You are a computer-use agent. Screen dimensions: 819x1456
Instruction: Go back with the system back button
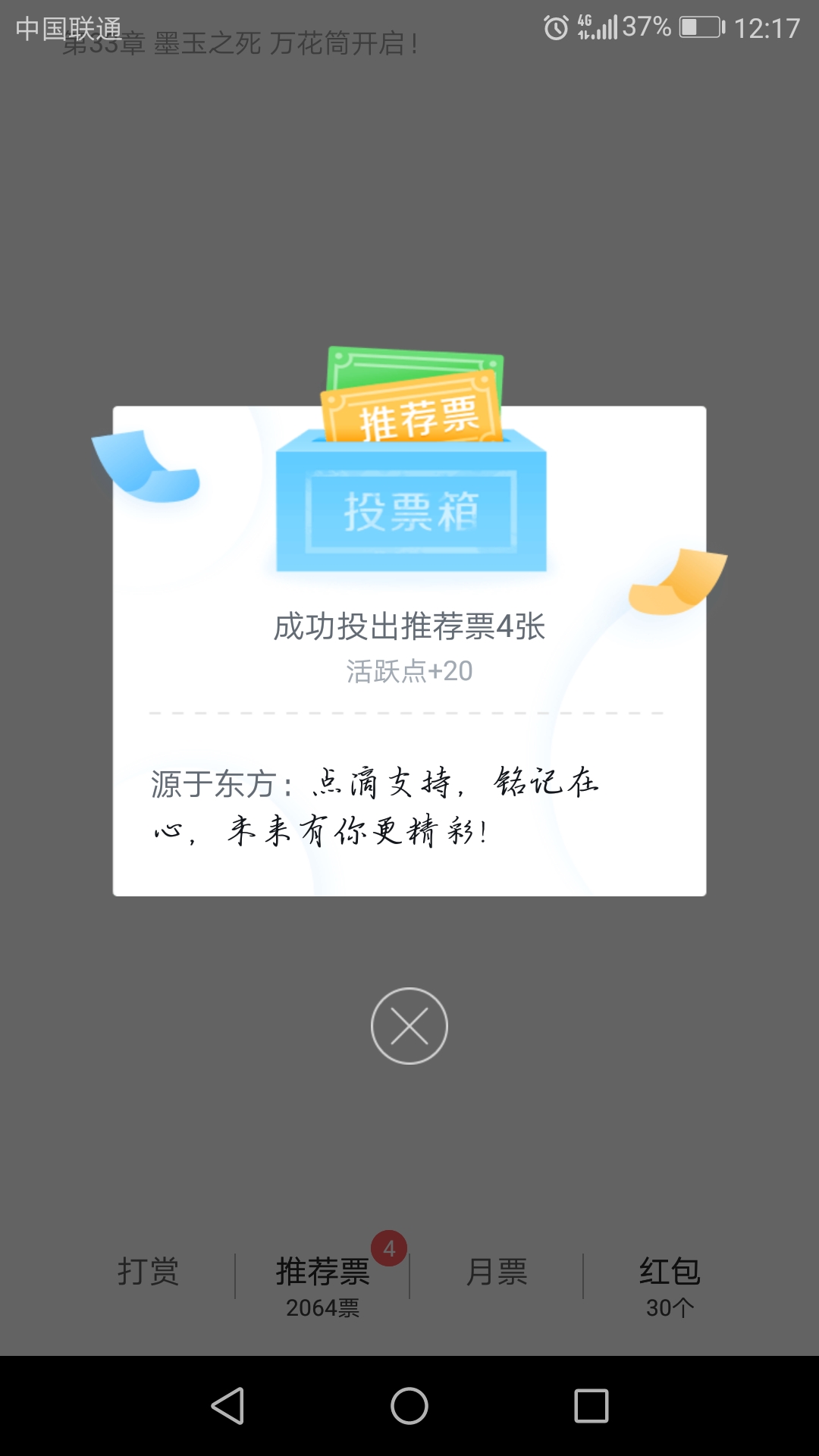pos(227,1406)
